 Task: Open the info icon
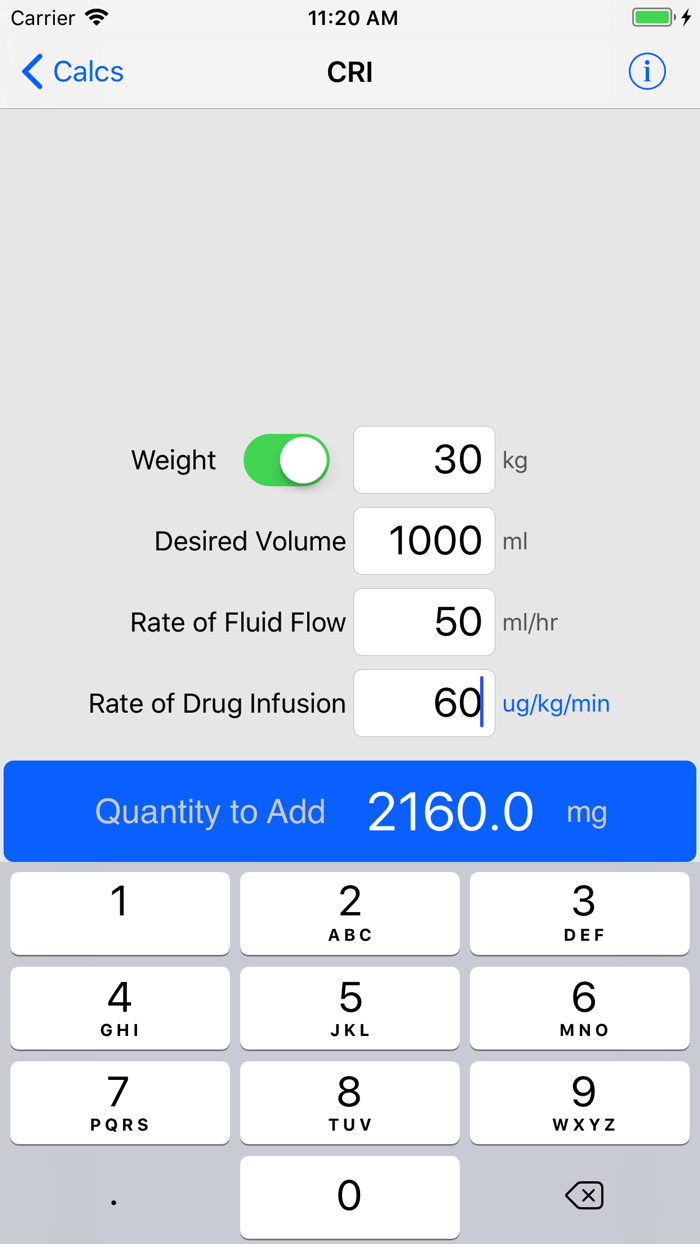point(647,72)
